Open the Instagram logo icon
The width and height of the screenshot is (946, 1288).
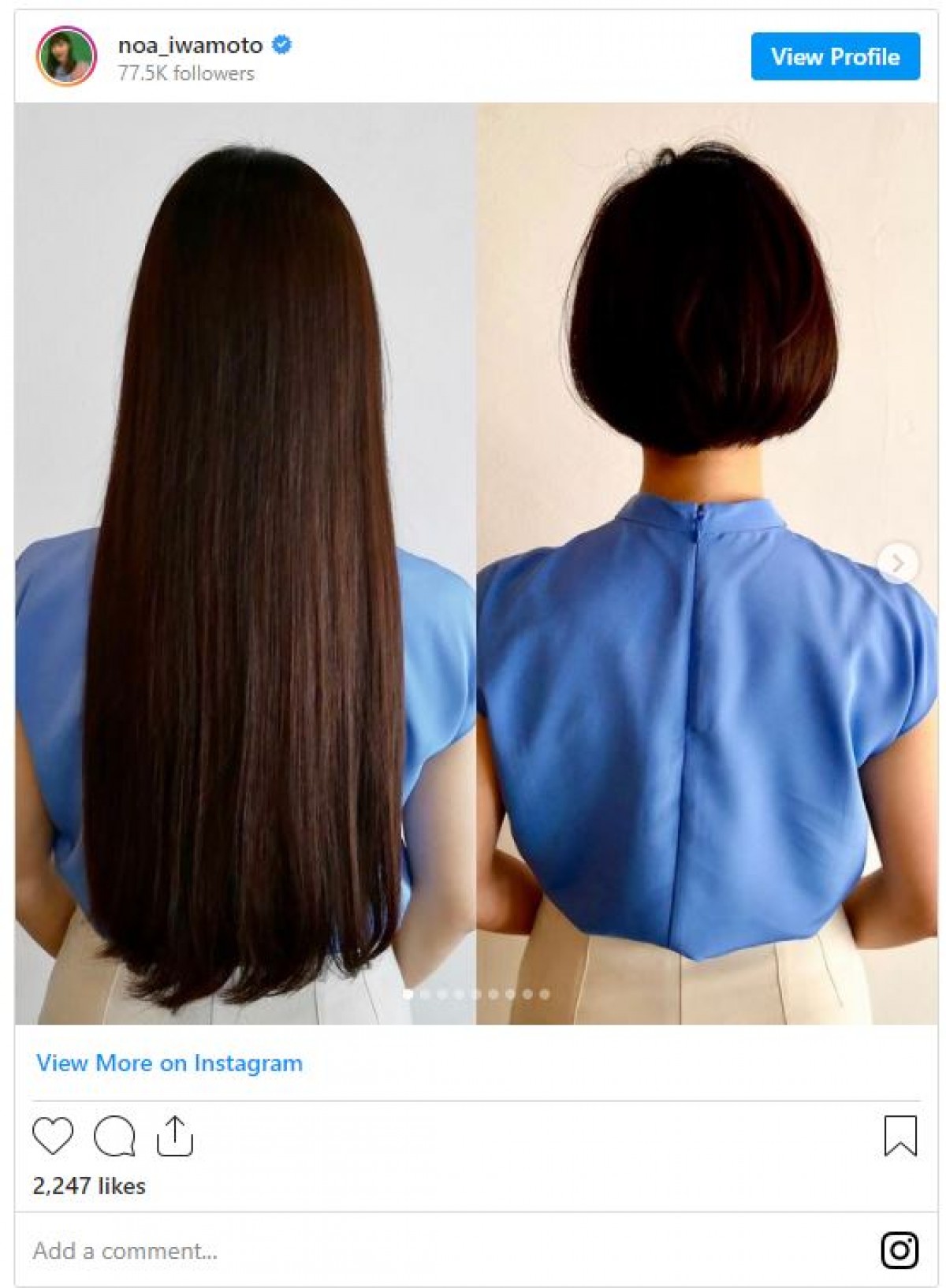(x=899, y=1250)
